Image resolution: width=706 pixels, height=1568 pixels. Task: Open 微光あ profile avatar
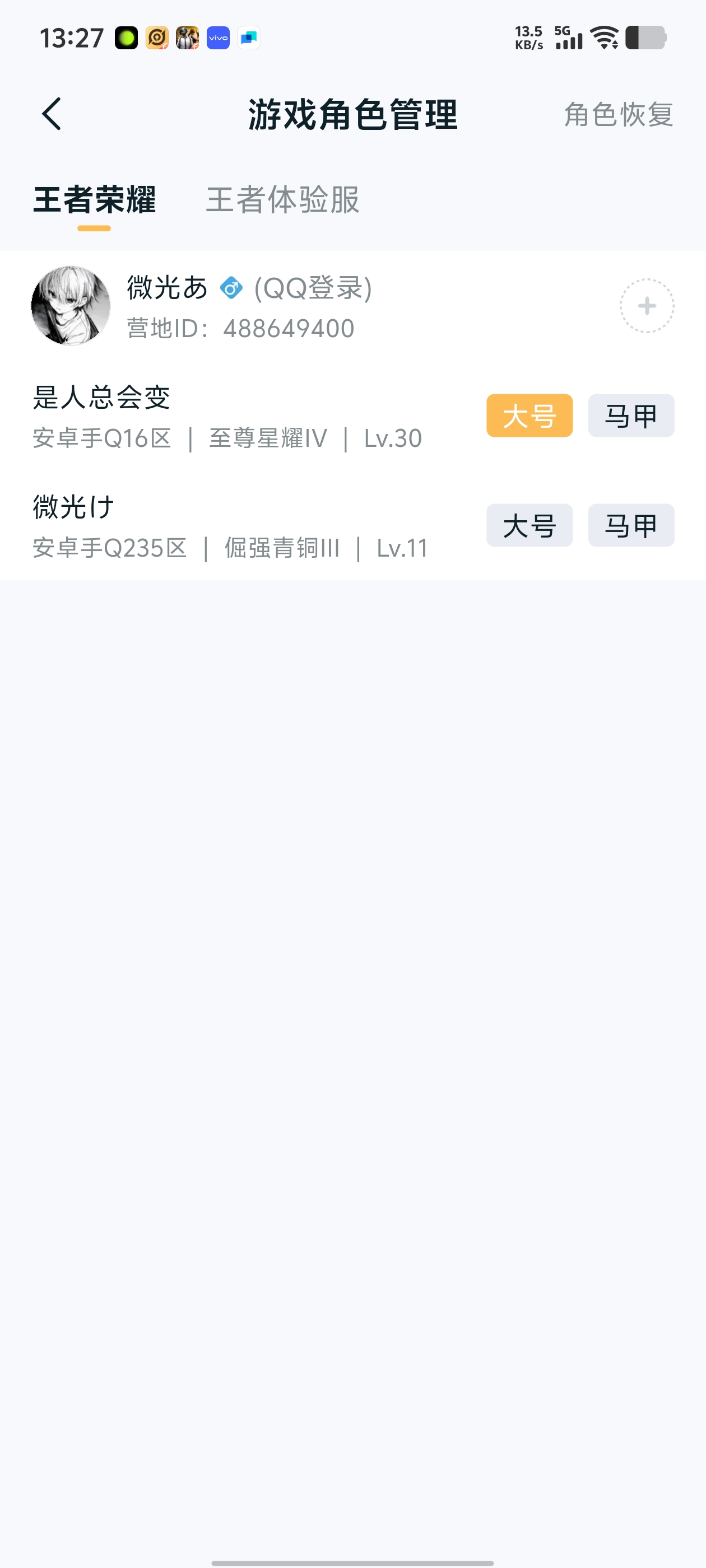pyautogui.click(x=71, y=306)
